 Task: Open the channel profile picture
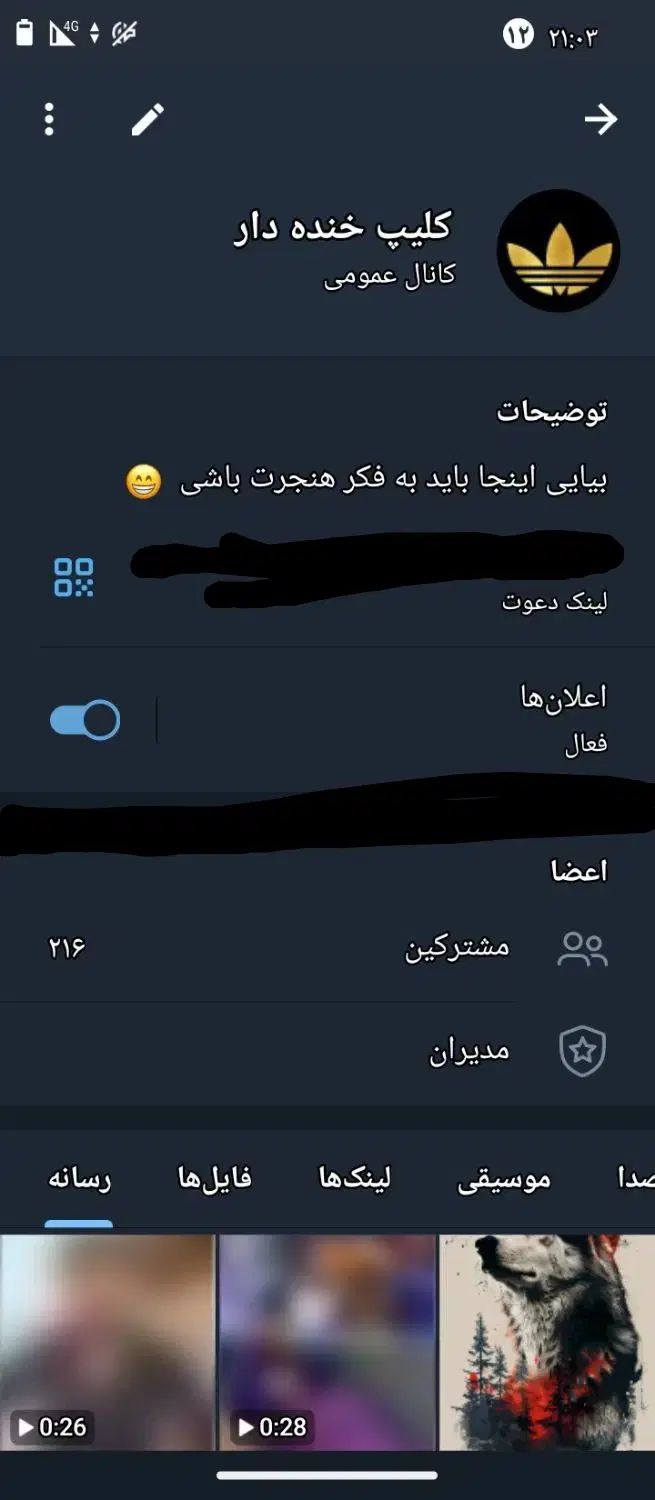pos(558,251)
